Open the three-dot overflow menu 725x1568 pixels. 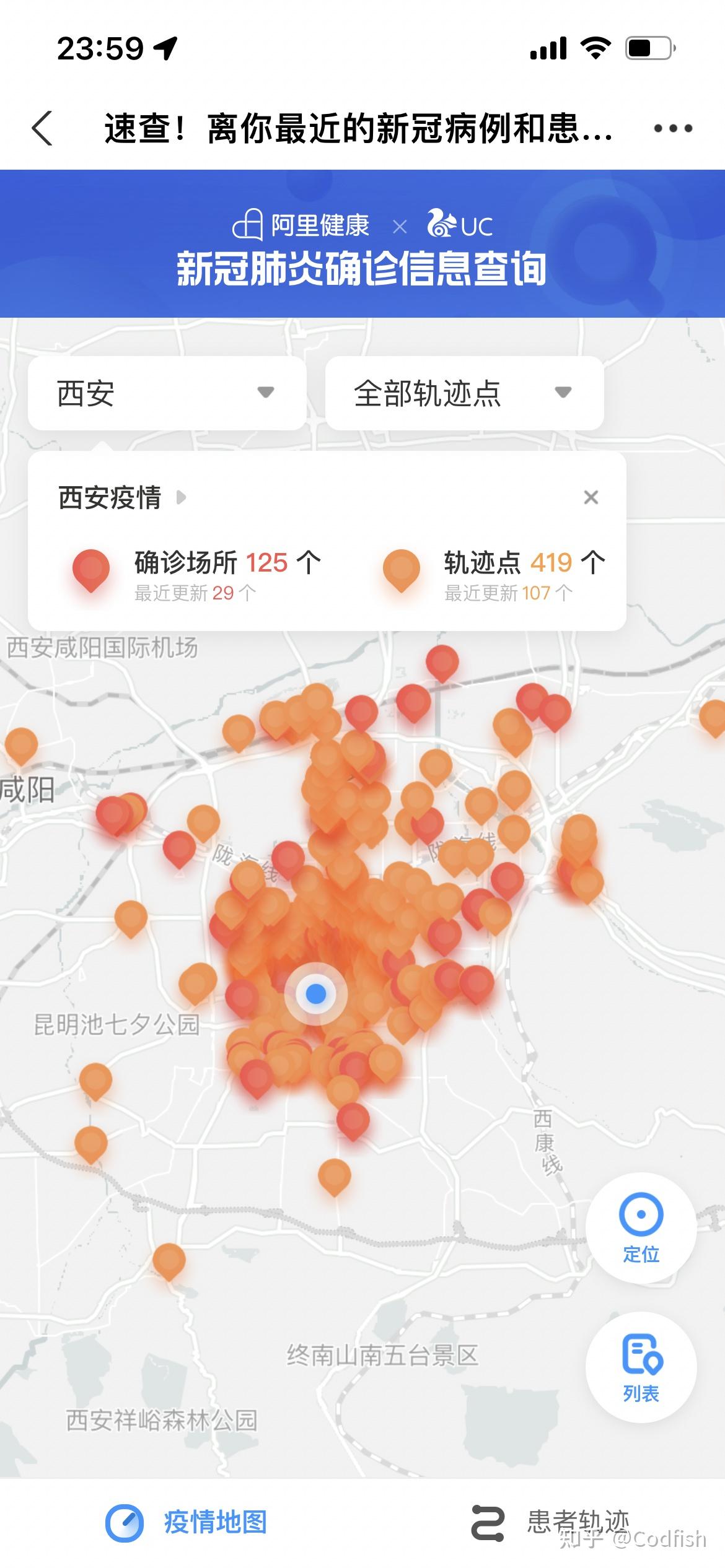(673, 129)
